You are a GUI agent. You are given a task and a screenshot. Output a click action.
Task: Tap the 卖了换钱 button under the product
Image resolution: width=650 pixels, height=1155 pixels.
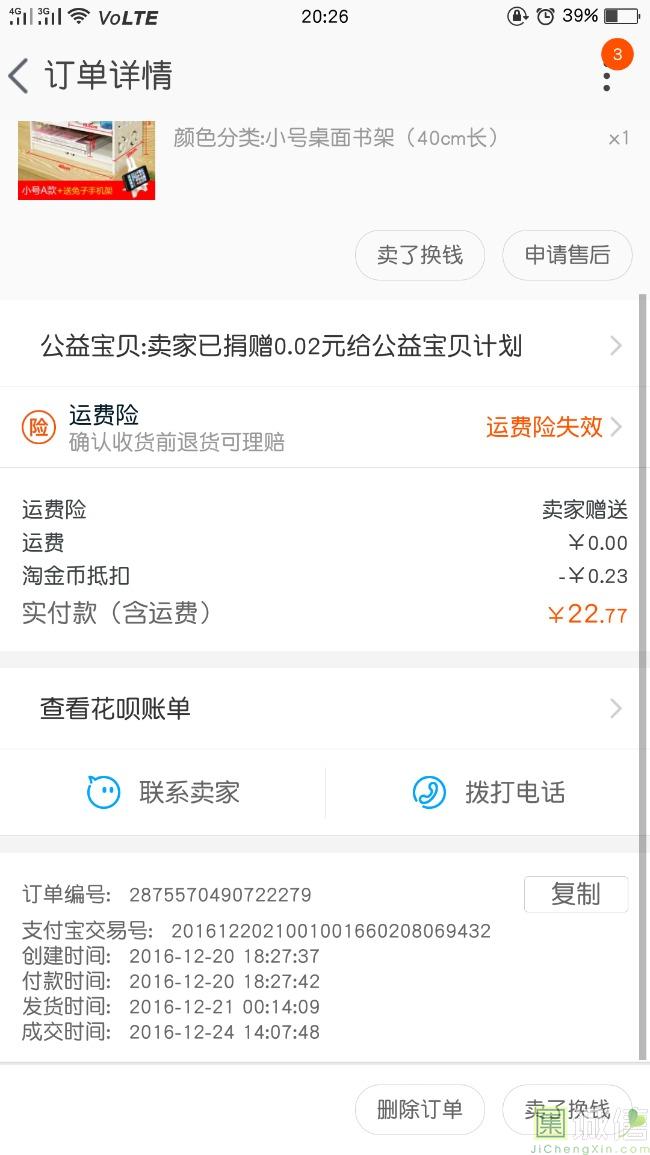tap(419, 255)
